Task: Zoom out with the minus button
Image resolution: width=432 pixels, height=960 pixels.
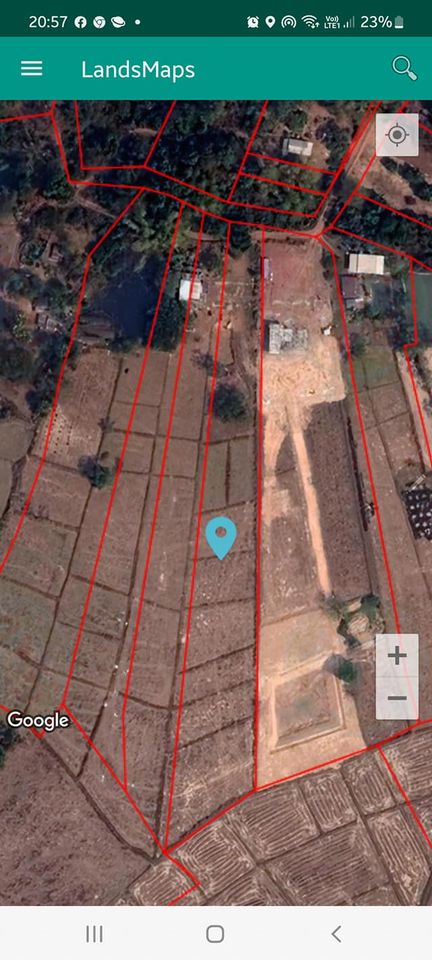Action: tap(397, 698)
